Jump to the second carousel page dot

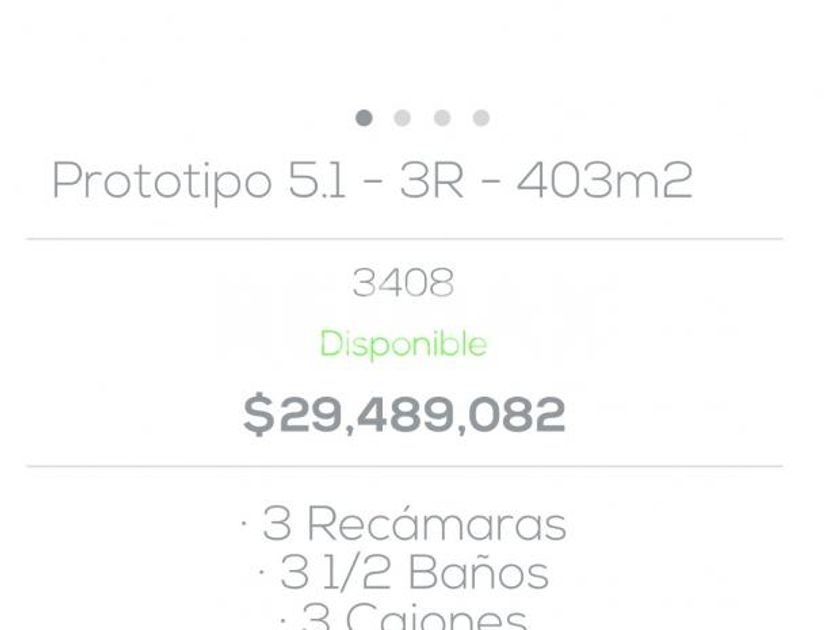click(x=402, y=118)
